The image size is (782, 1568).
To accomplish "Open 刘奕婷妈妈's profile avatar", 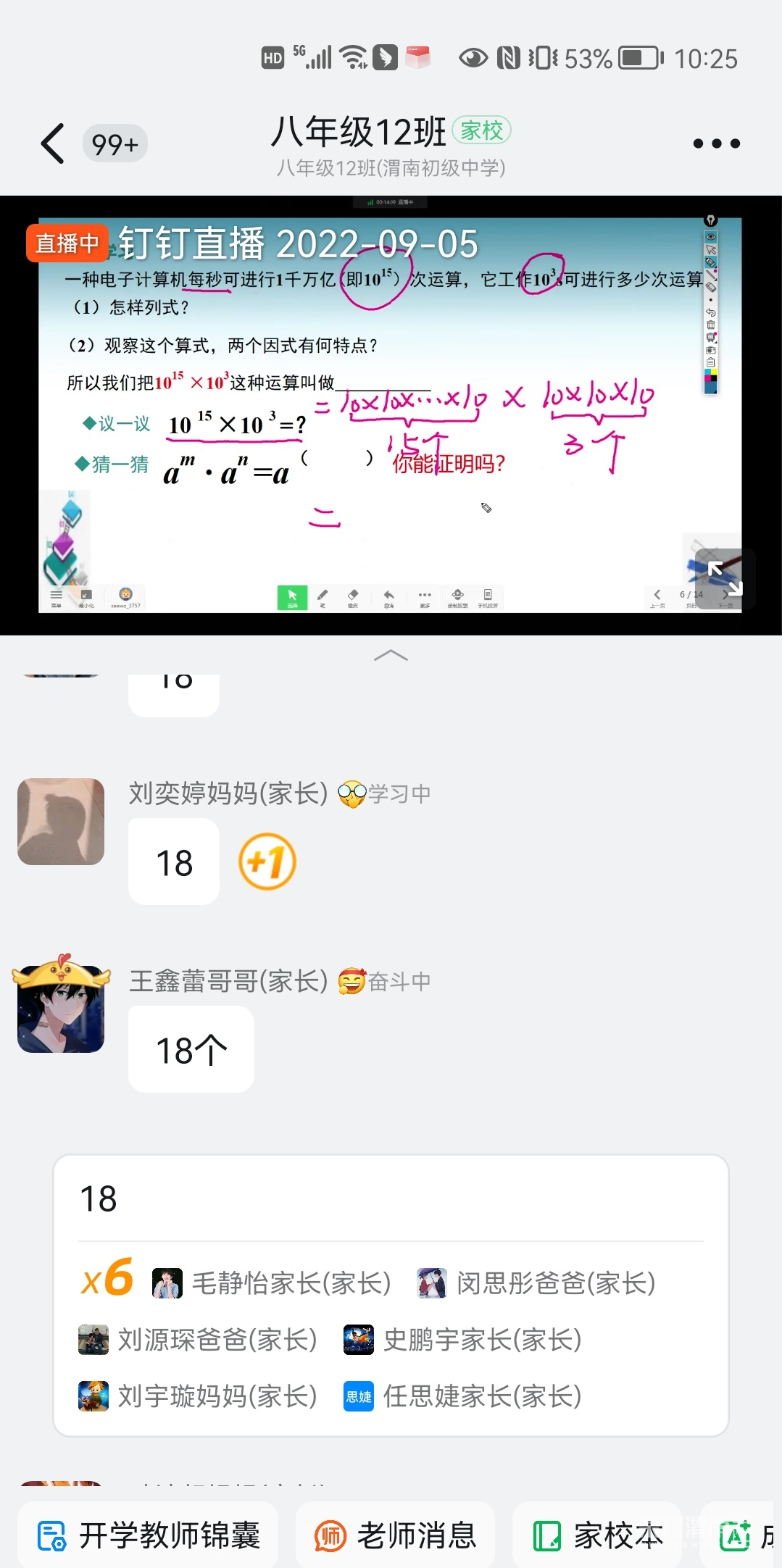I will click(59, 821).
